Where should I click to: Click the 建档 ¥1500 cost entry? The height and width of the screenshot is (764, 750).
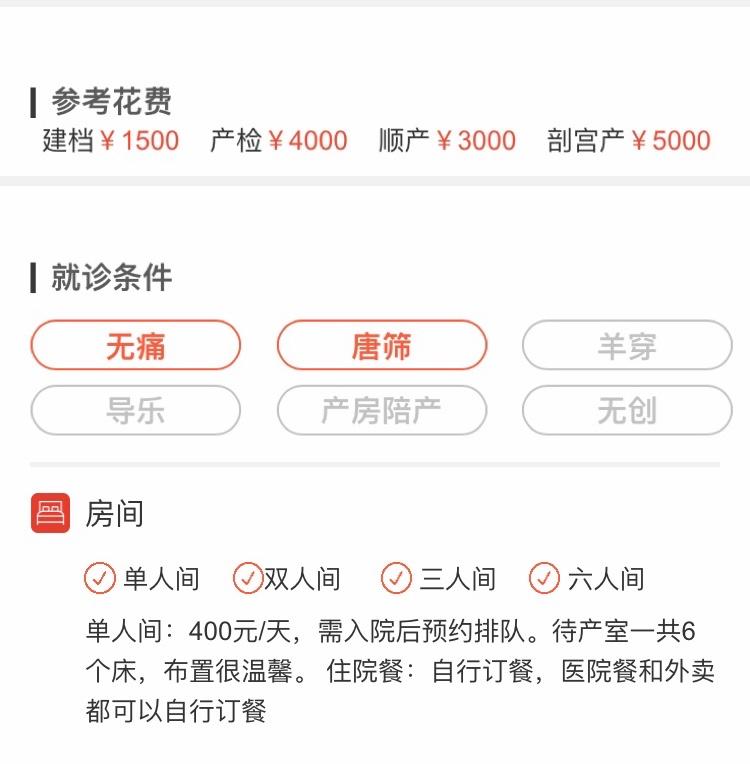(x=110, y=142)
